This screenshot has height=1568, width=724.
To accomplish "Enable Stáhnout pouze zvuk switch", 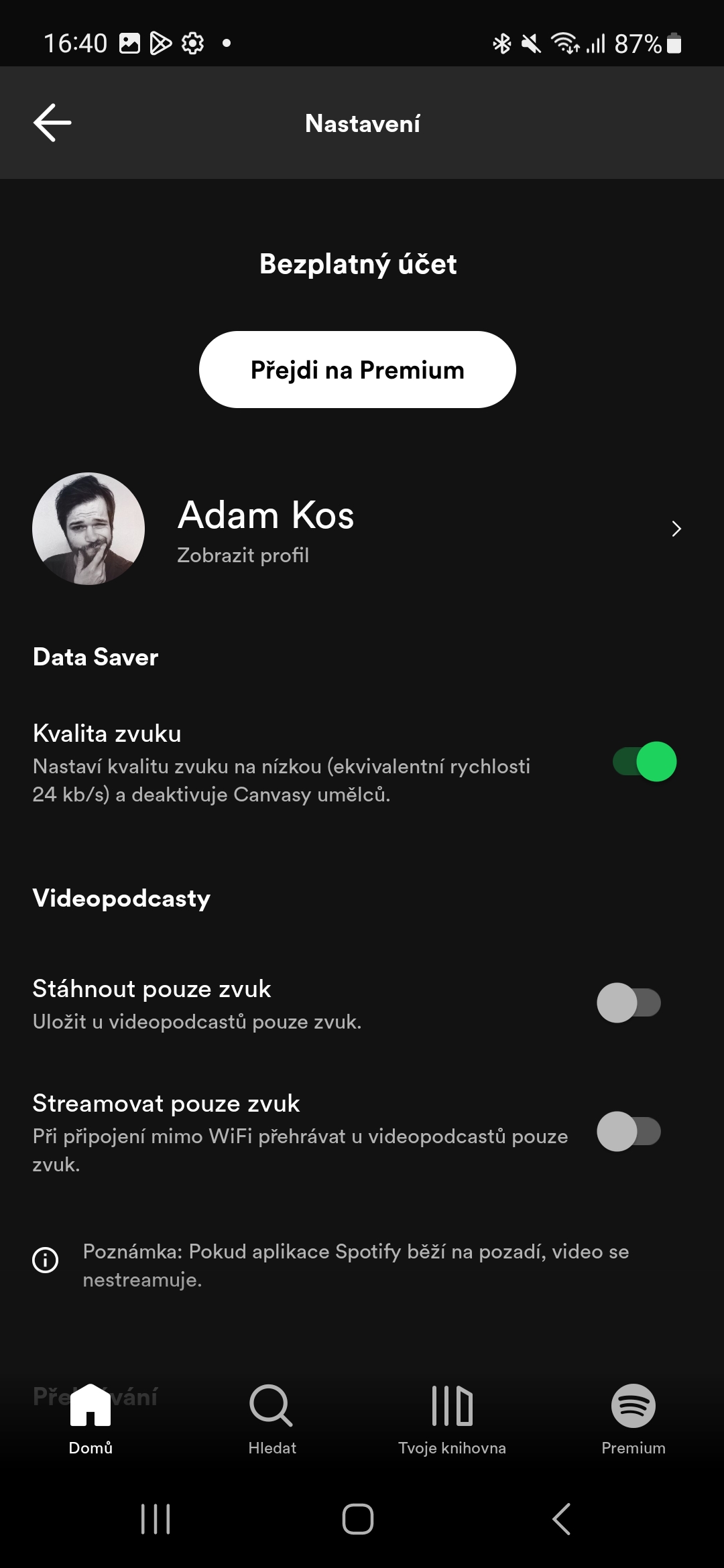I will coord(629,1003).
